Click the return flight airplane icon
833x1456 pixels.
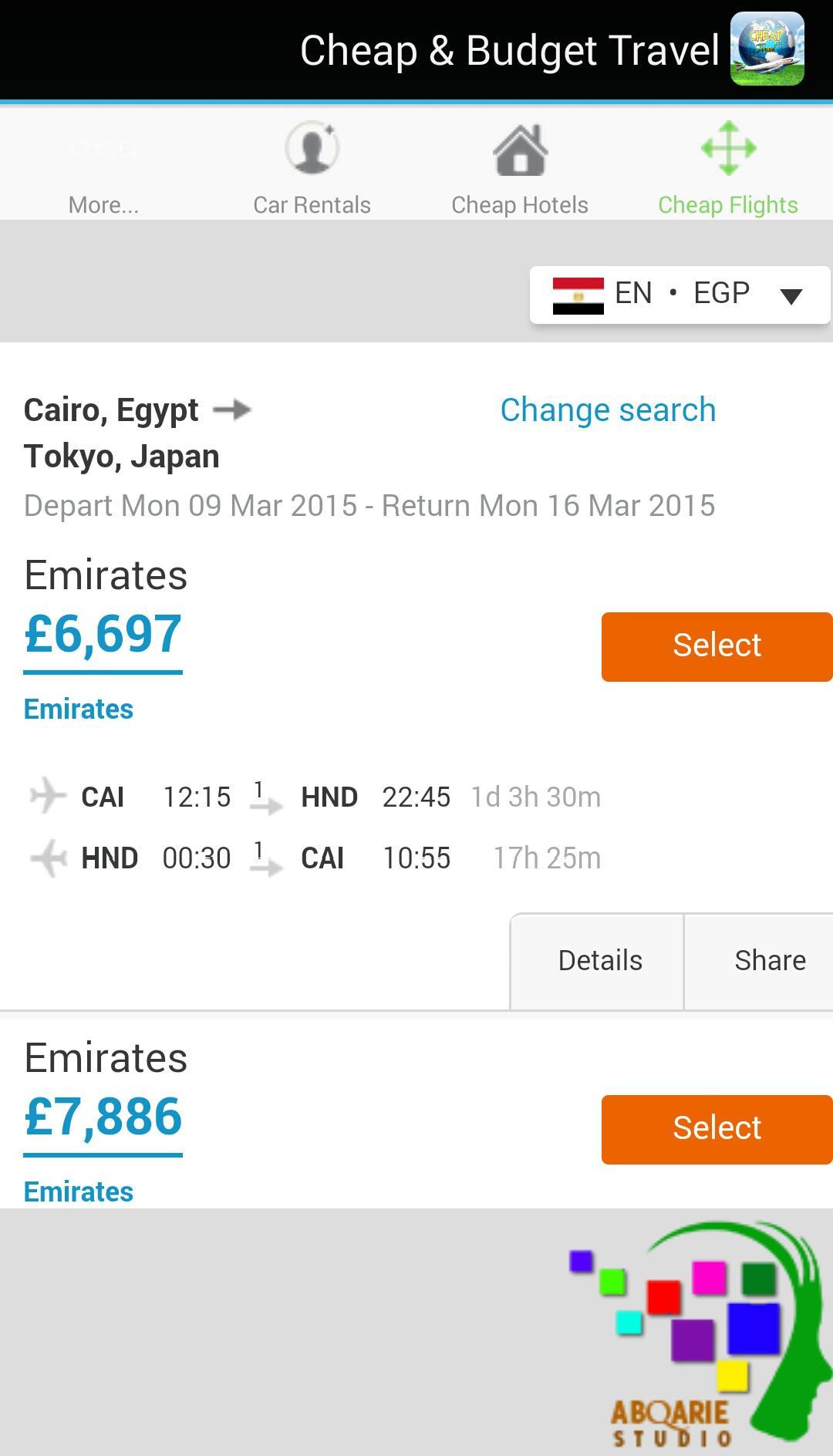pos(48,858)
